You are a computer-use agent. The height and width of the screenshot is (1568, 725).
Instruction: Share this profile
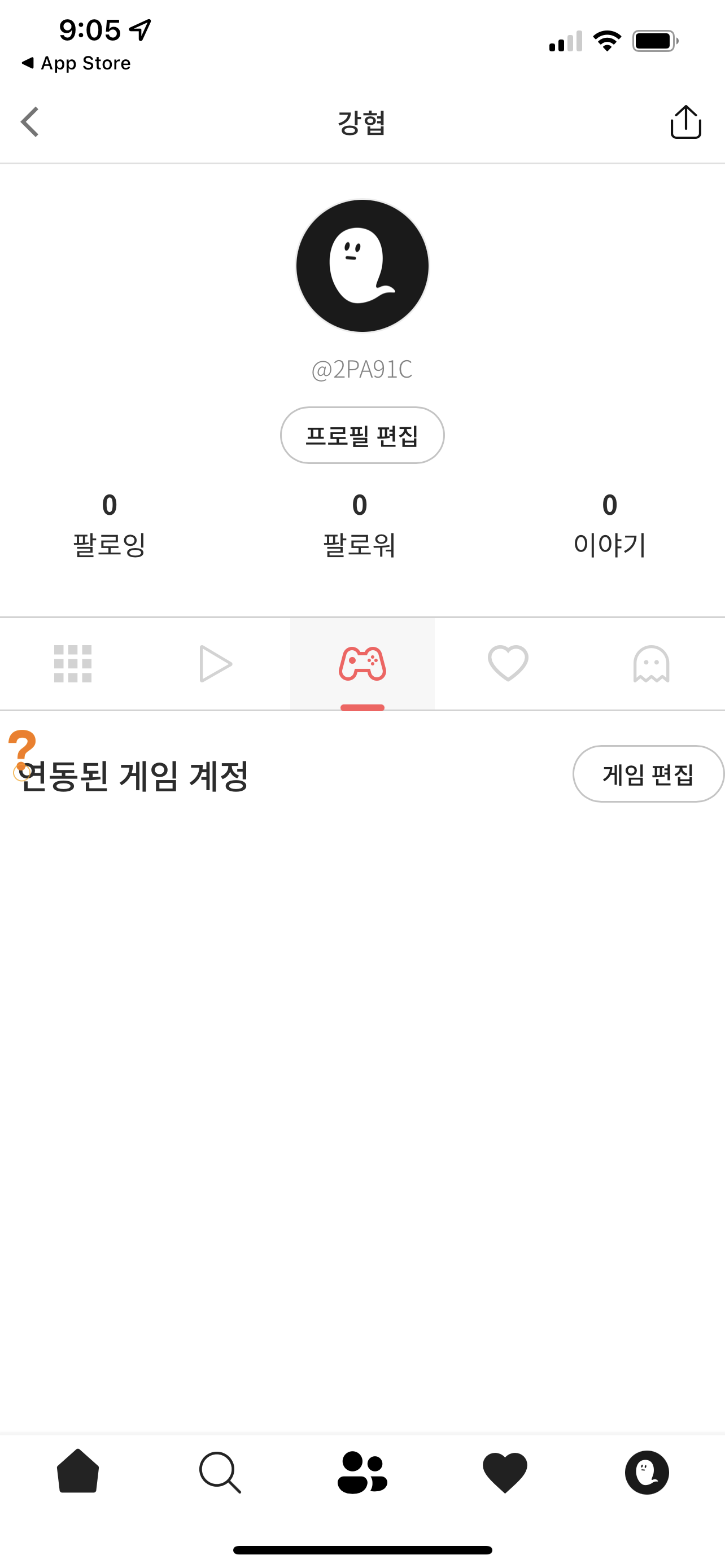pyautogui.click(x=685, y=122)
